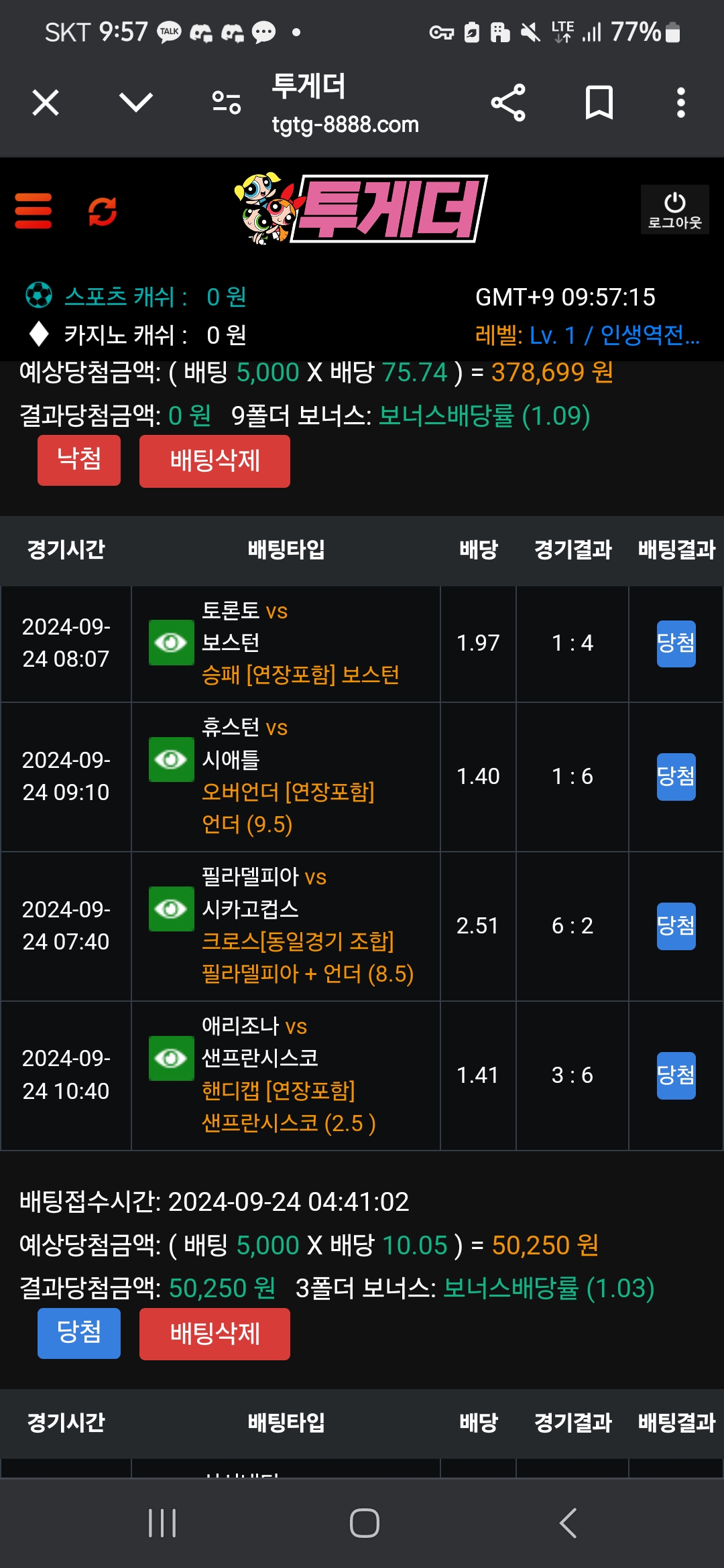Open the browser site settings icon
This screenshot has width=724, height=1568.
pos(227,103)
